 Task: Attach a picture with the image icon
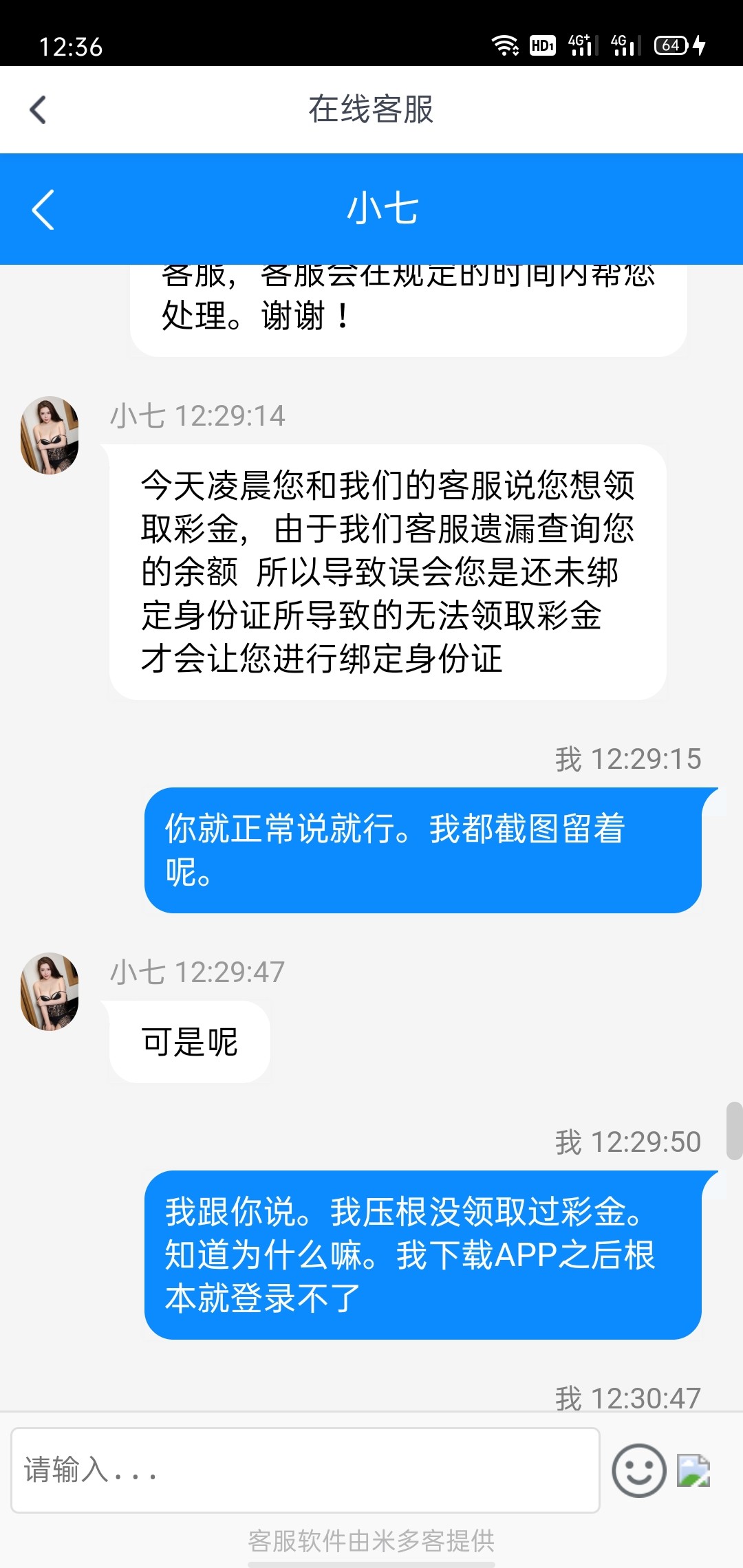[693, 1470]
